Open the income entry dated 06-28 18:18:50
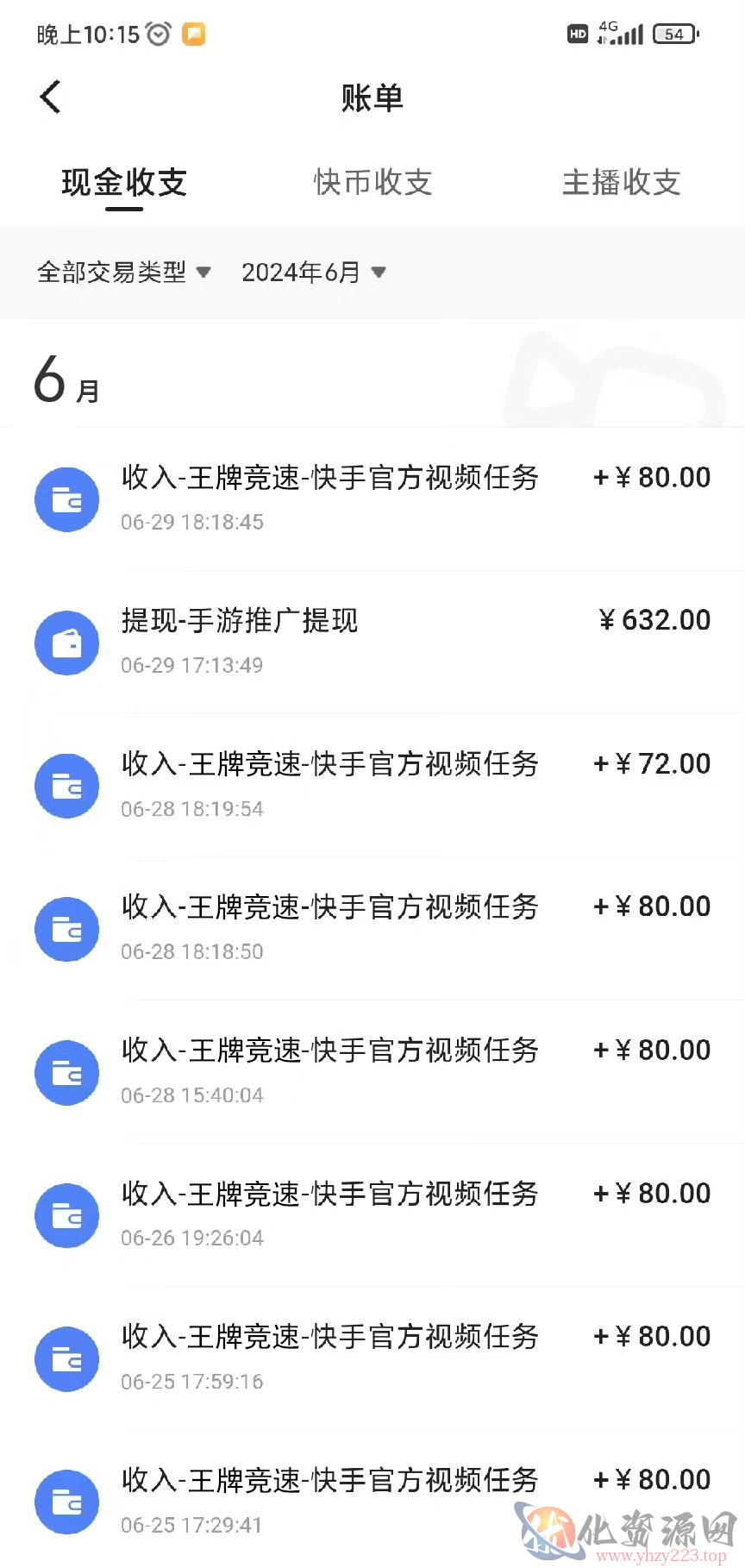This screenshot has width=745, height=1568. (372, 928)
